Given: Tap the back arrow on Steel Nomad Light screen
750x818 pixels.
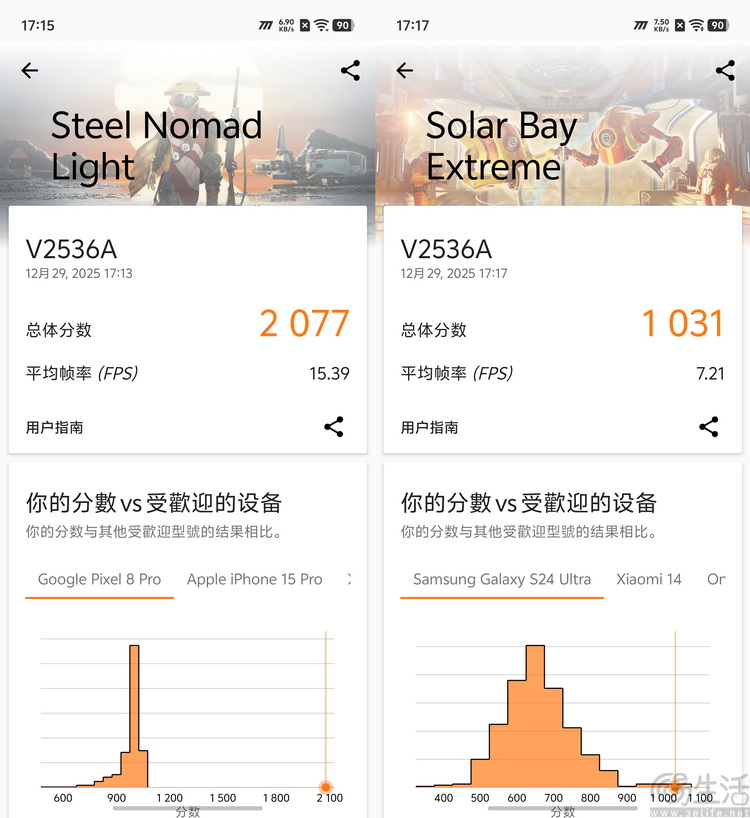Looking at the screenshot, I should (29, 71).
